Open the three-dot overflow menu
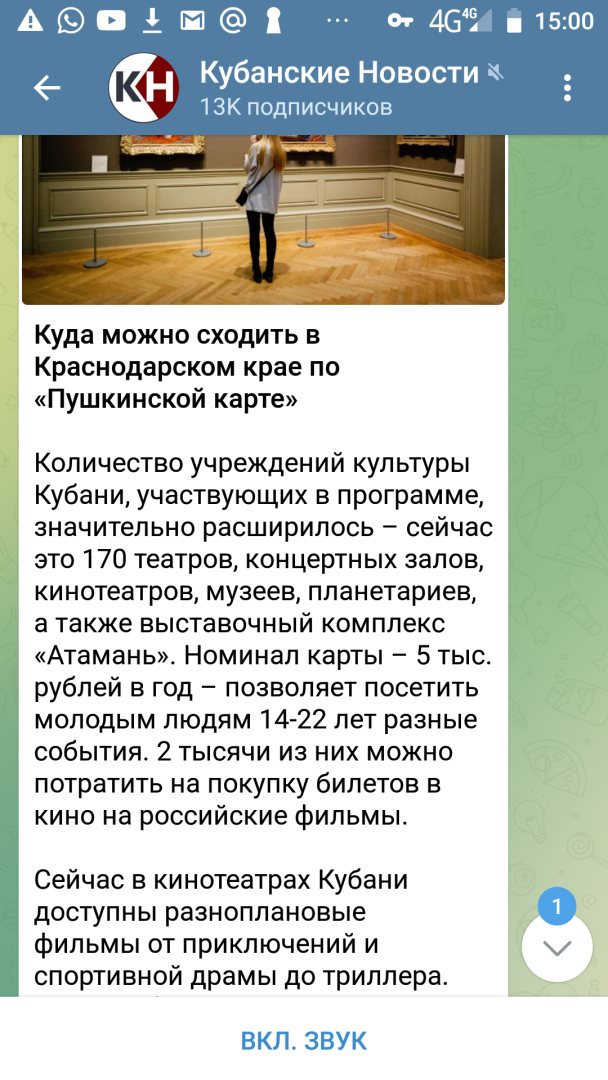 567,88
